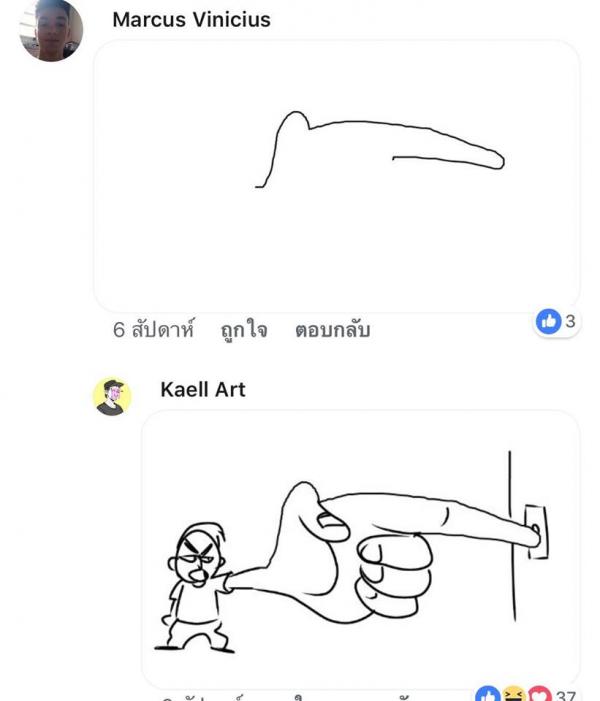The height and width of the screenshot is (701, 600).
Task: Open Kaell Art's profile name link
Action: click(x=202, y=390)
